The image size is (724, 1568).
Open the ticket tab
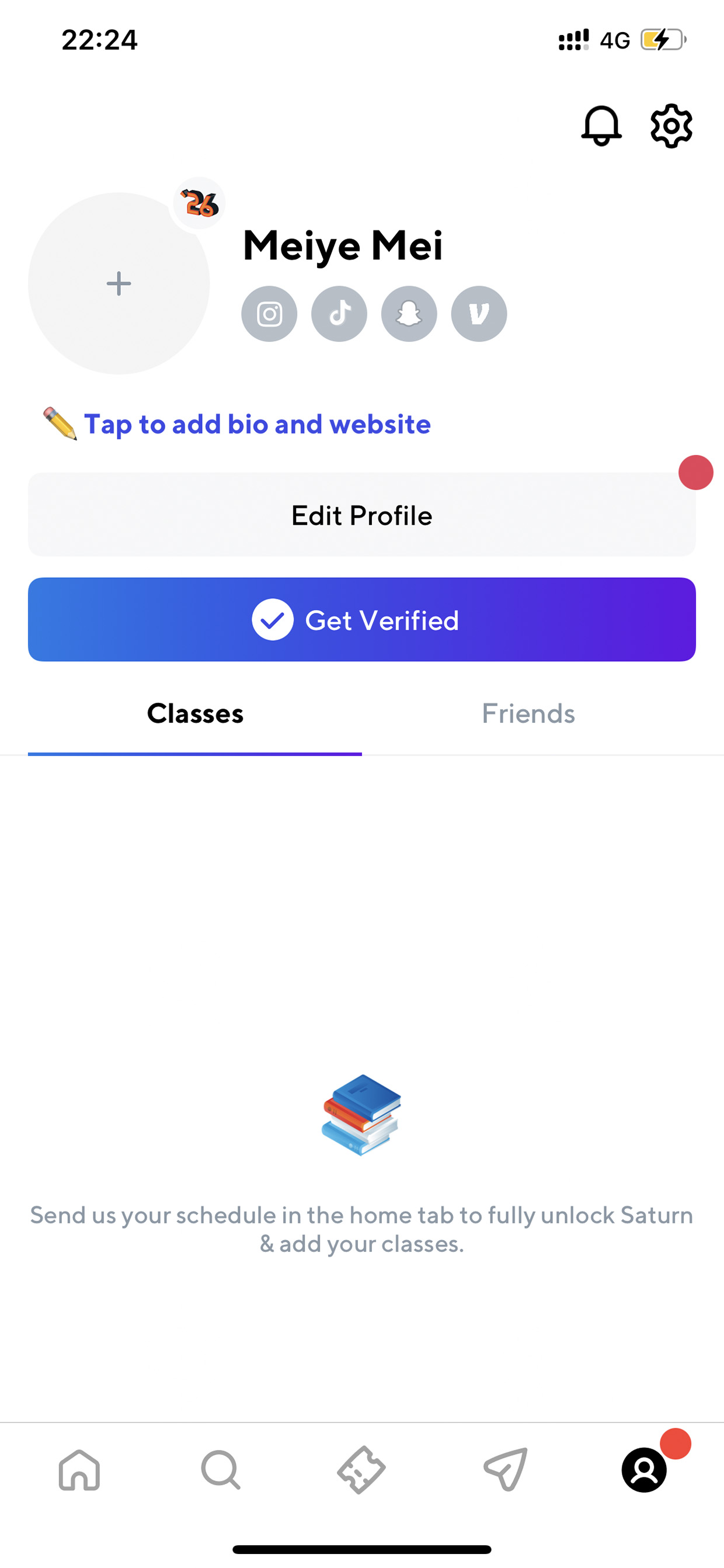(x=361, y=1470)
